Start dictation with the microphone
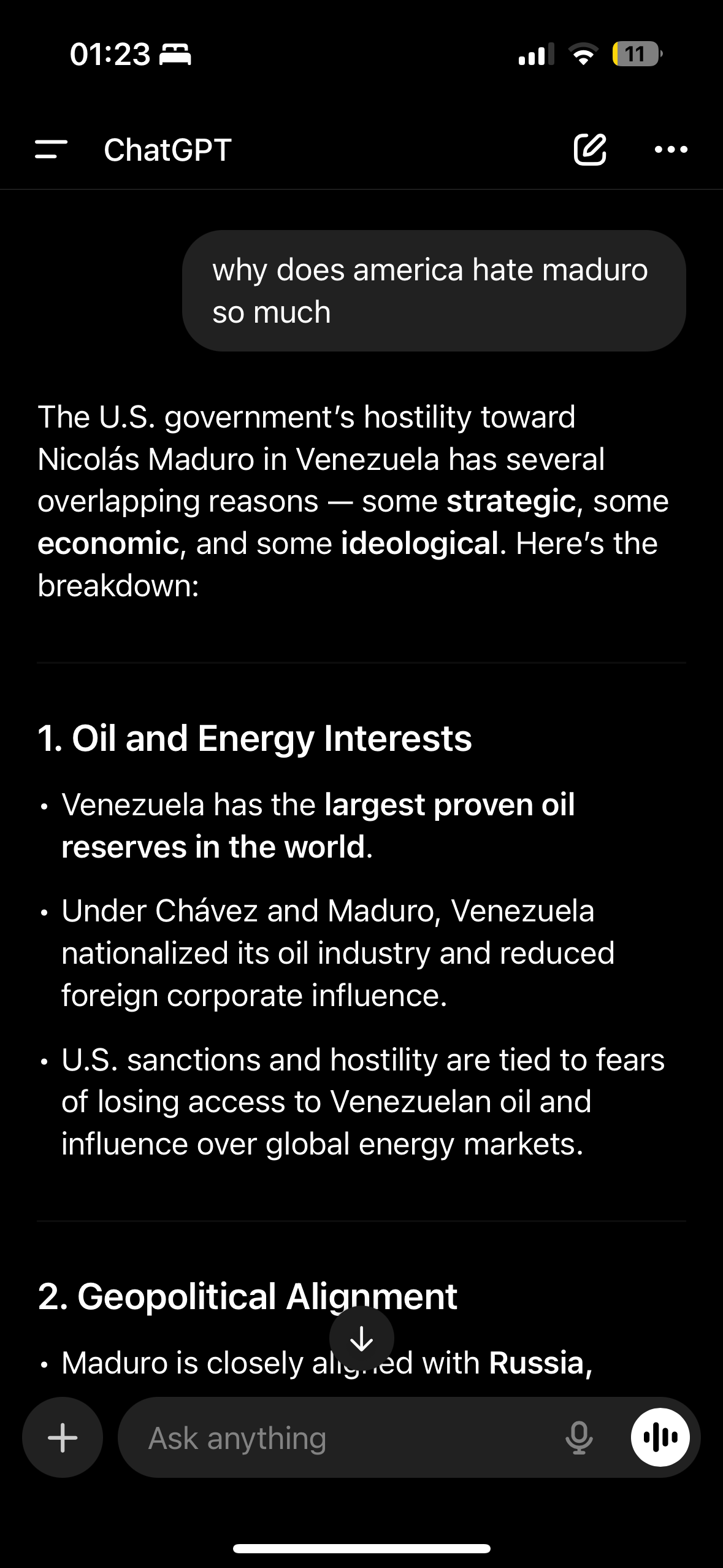This screenshot has height=1568, width=723. (x=579, y=1437)
